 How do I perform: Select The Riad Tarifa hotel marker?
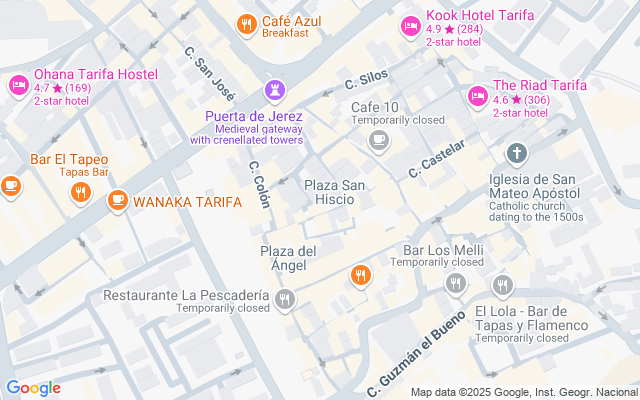click(x=477, y=97)
